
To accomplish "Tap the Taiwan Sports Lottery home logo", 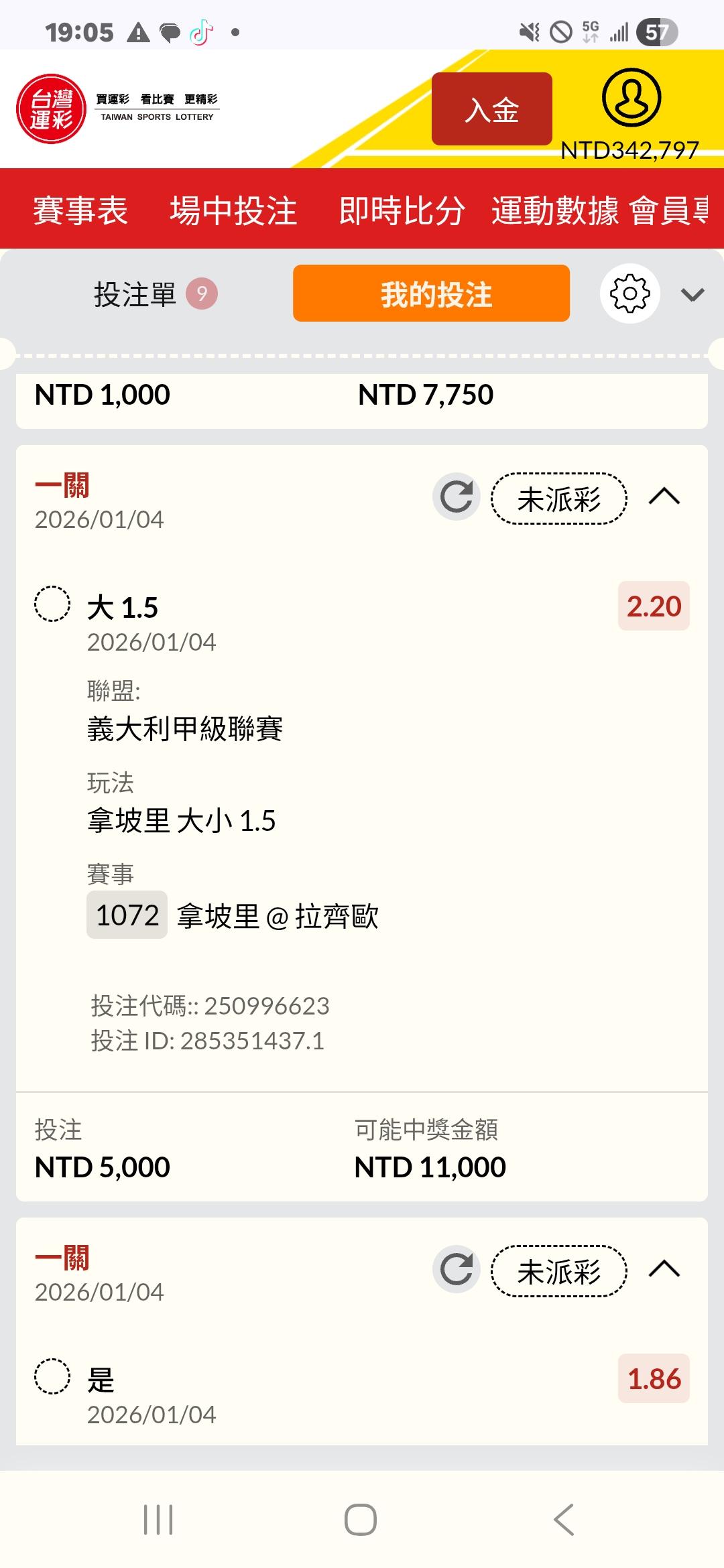I will coord(52,109).
